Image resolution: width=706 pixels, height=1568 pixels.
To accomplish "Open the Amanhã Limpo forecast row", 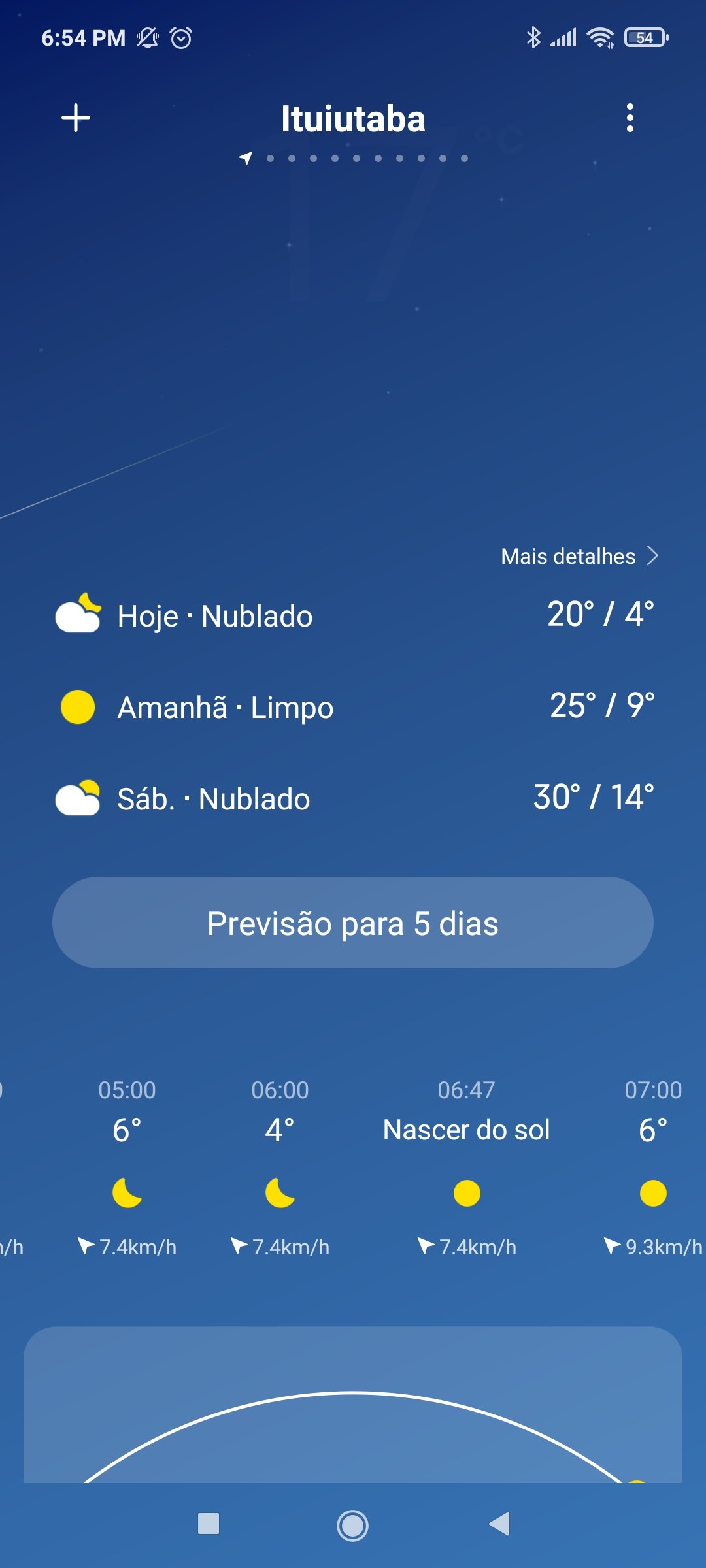I will click(353, 707).
